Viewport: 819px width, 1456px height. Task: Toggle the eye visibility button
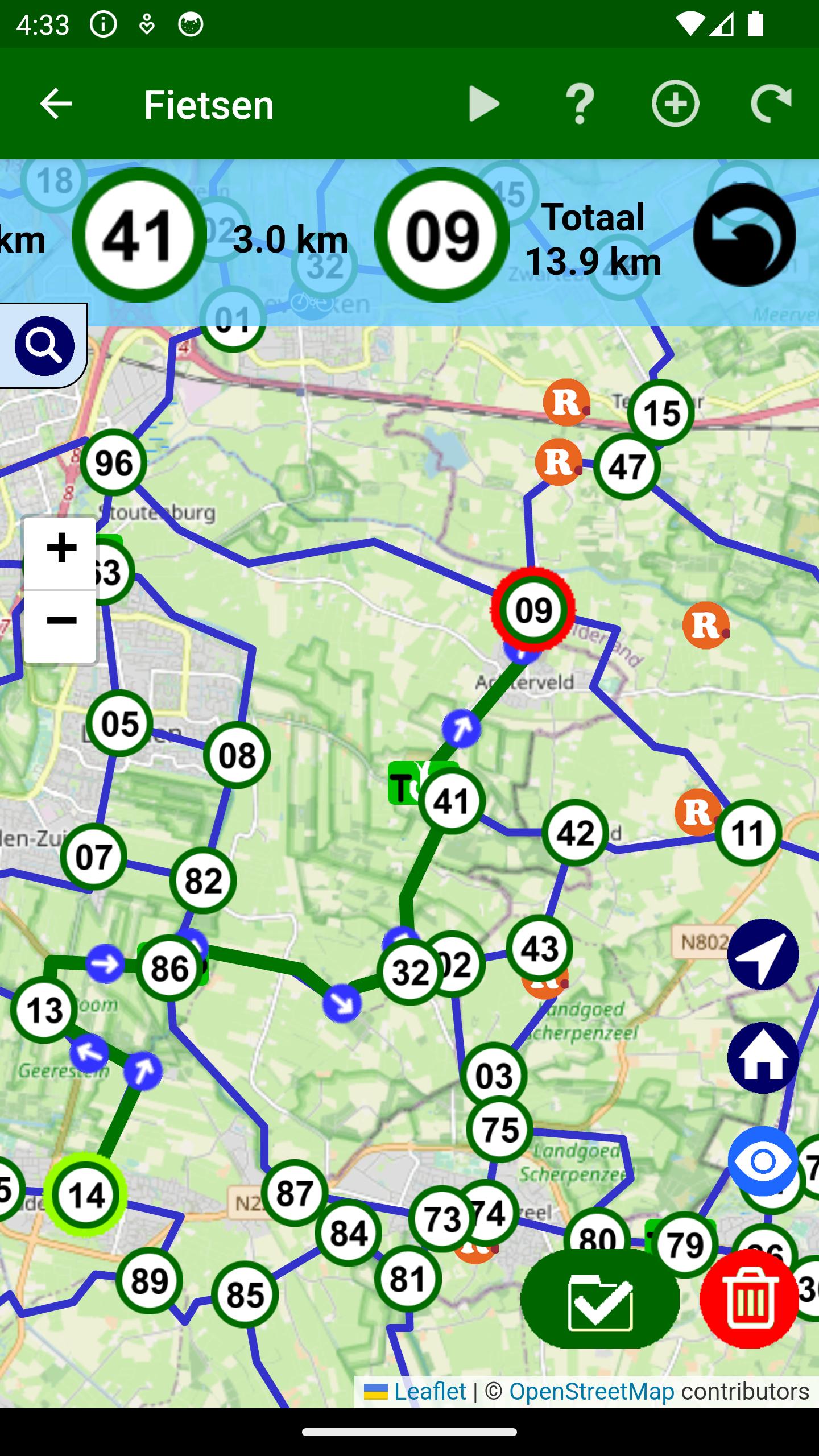click(x=763, y=1161)
